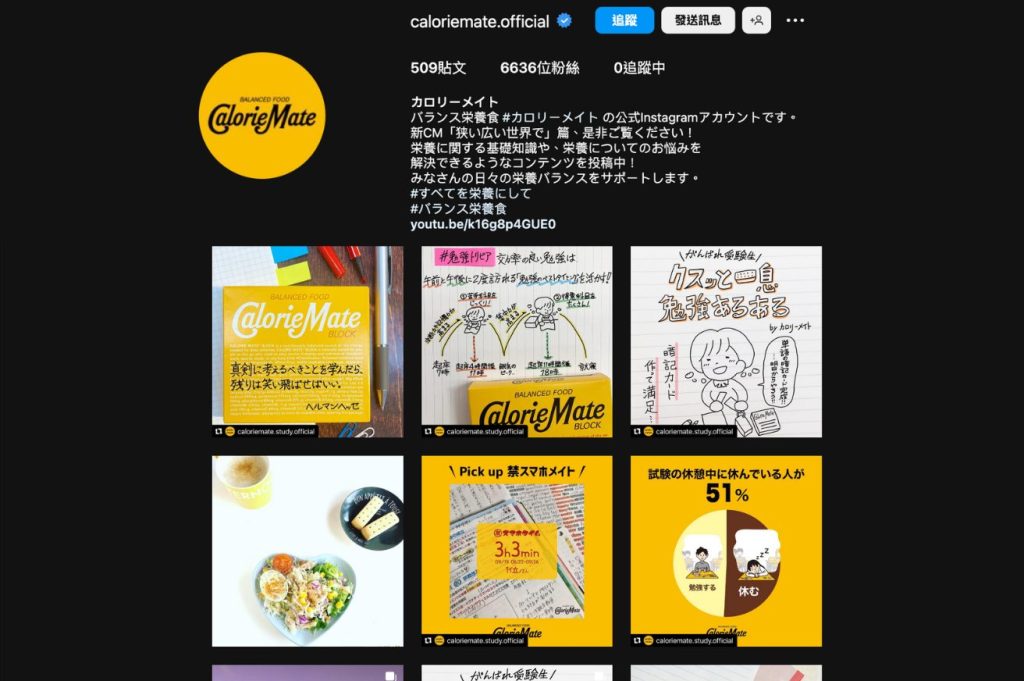Viewport: 1024px width, 681px height.
Task: Open the three-dot overflow menu
Action: pos(795,20)
